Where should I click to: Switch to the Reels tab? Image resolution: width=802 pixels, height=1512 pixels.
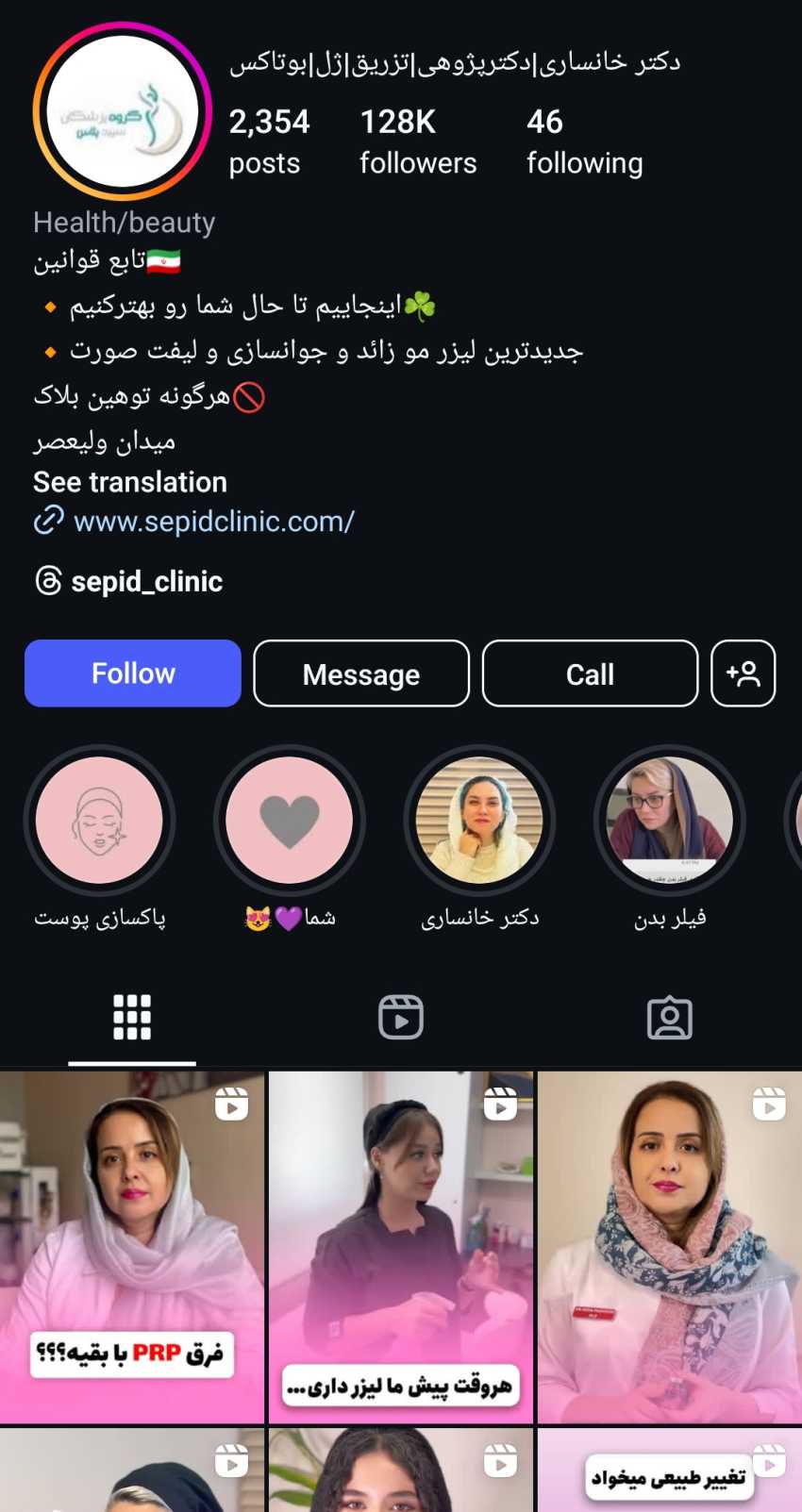[401, 1018]
